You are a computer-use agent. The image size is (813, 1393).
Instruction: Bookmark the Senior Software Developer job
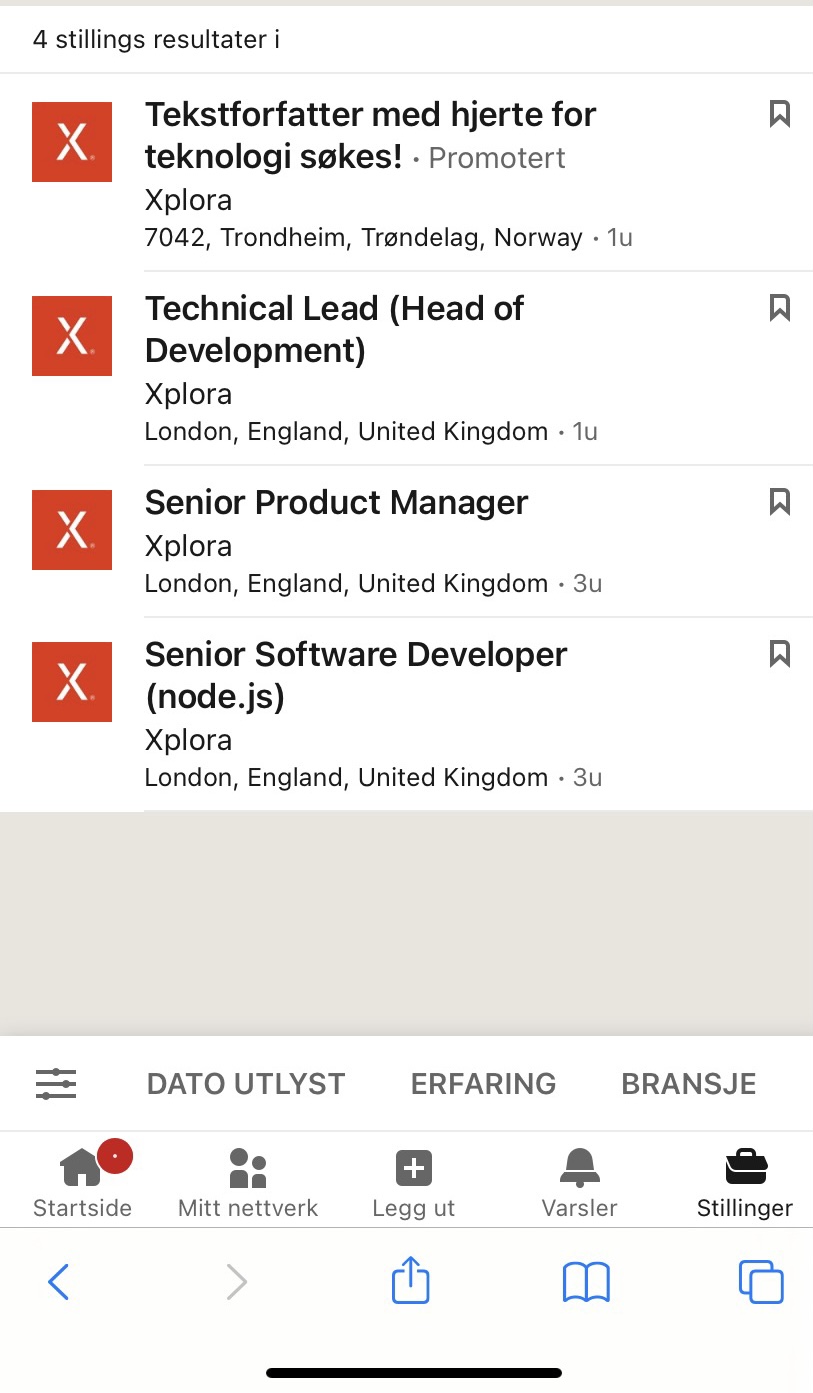[780, 654]
